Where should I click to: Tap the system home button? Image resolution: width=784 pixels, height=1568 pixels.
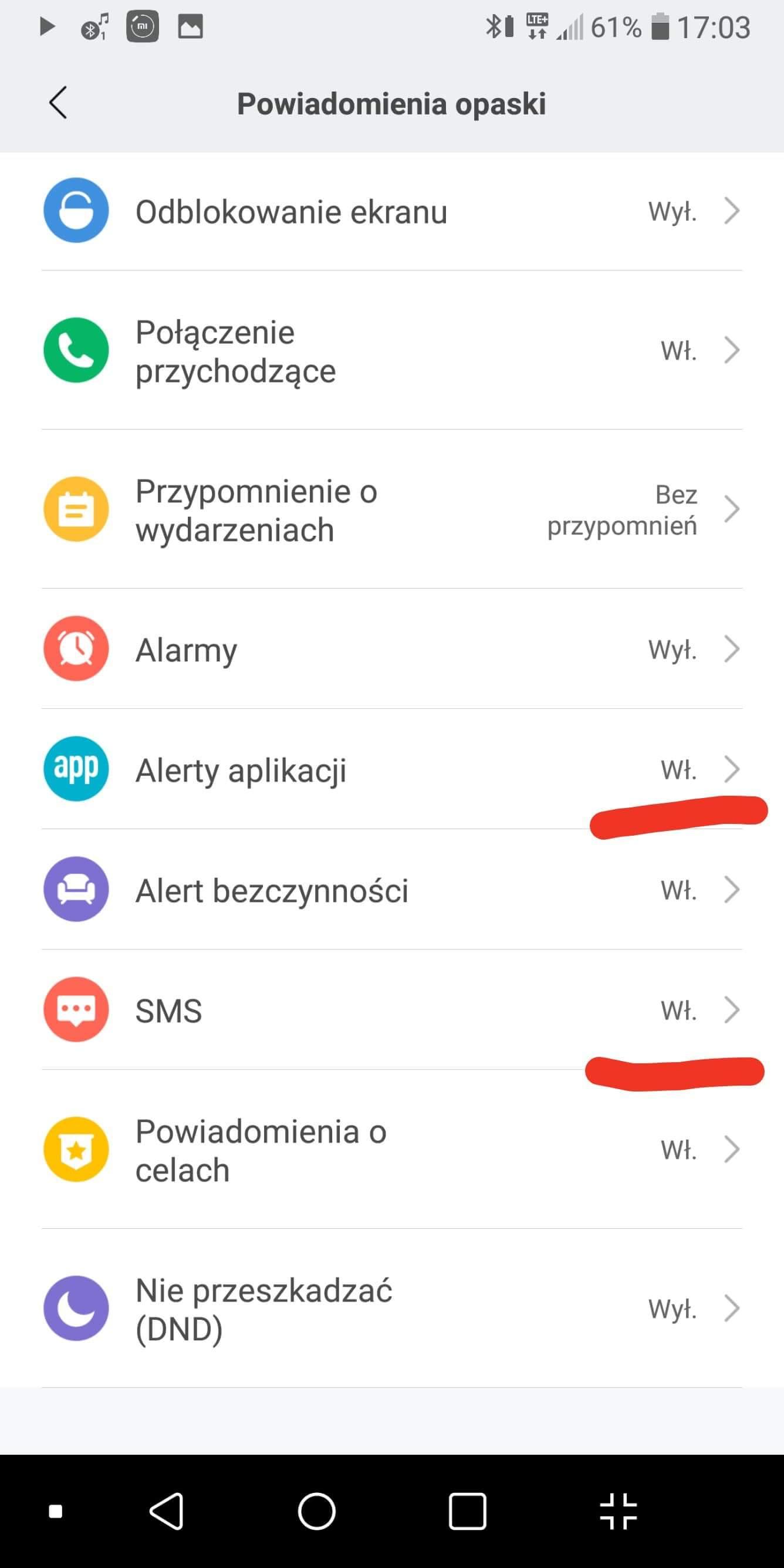[316, 1510]
